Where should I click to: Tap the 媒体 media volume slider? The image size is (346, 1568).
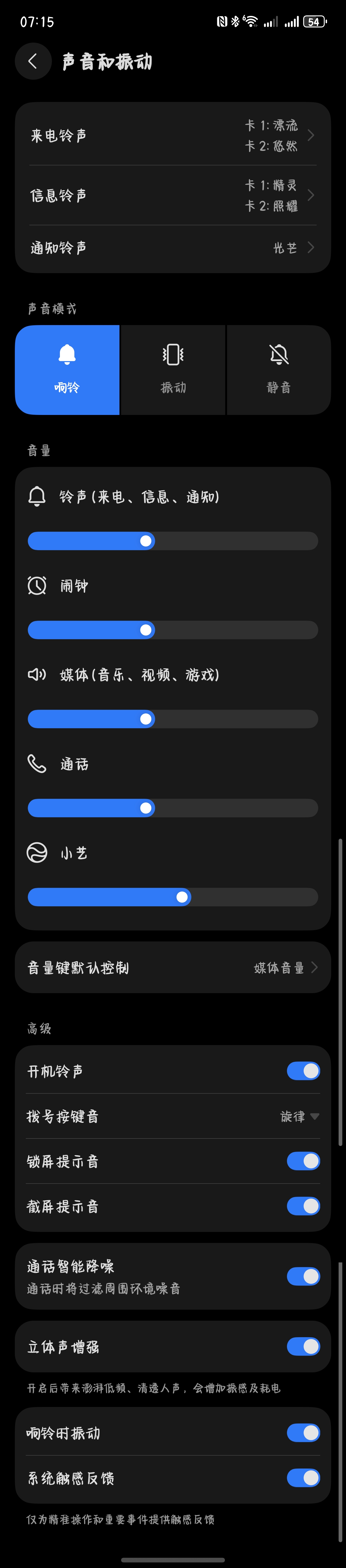click(x=173, y=719)
